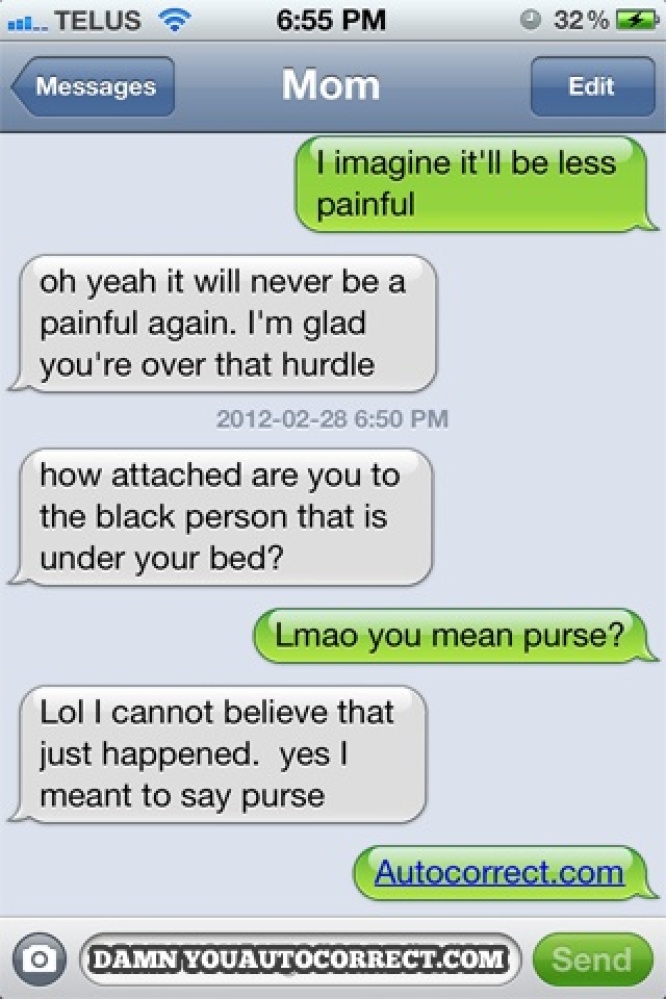The image size is (666, 999).
Task: Open the camera to attach a photo
Action: click(40, 960)
